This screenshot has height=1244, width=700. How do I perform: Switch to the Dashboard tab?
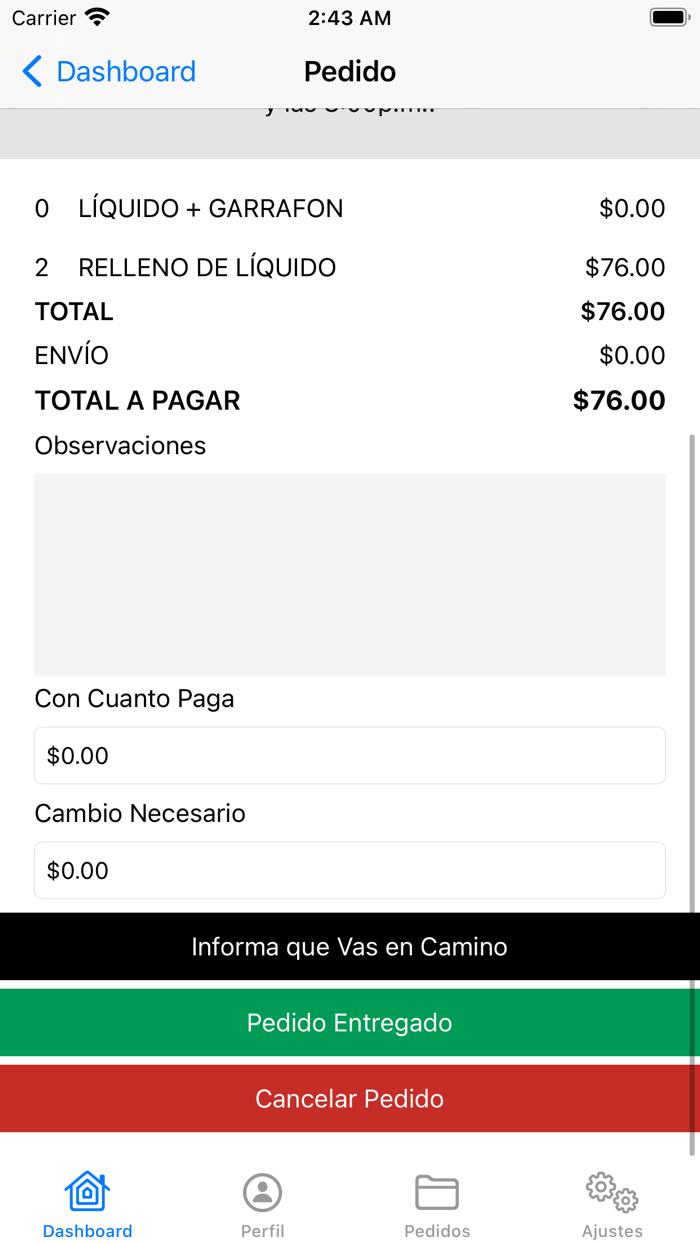pos(87,1204)
